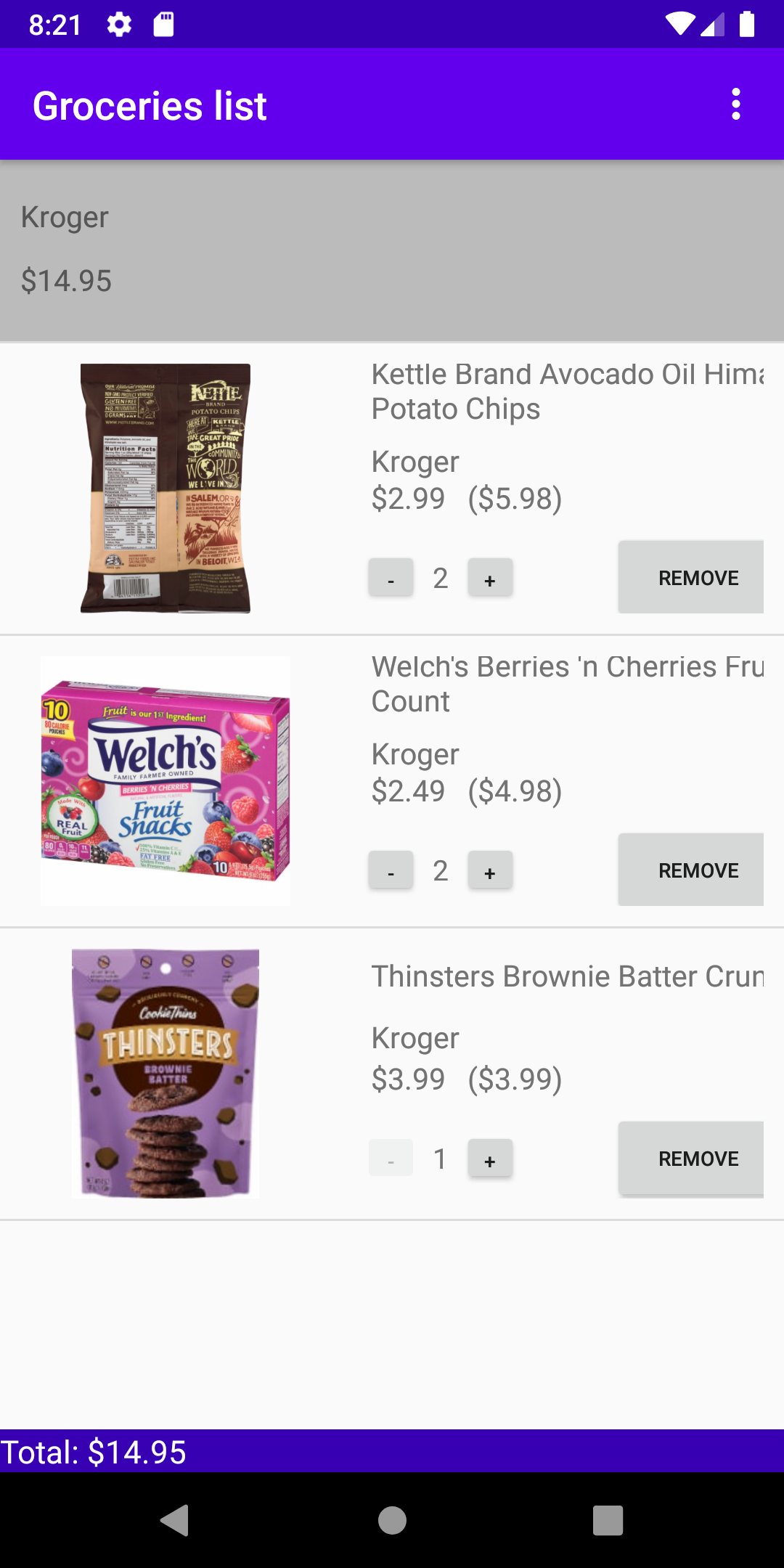Increase Welch's Fruit Snacks quantity
The width and height of the screenshot is (784, 1568).
(490, 870)
